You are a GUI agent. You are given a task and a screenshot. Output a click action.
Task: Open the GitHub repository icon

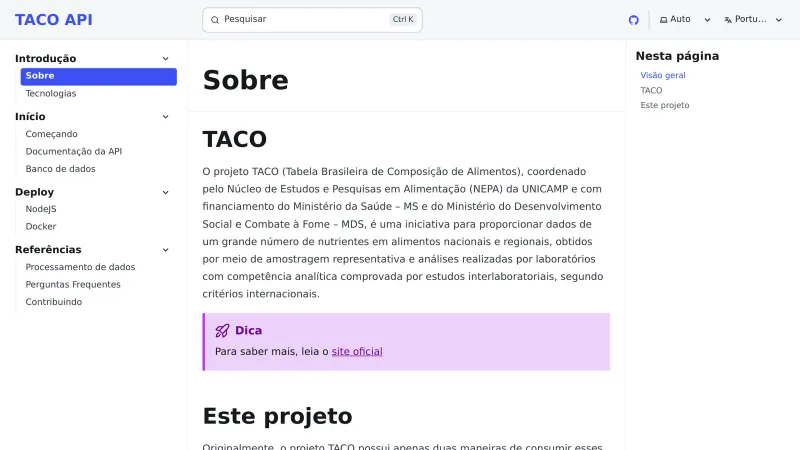click(x=633, y=19)
